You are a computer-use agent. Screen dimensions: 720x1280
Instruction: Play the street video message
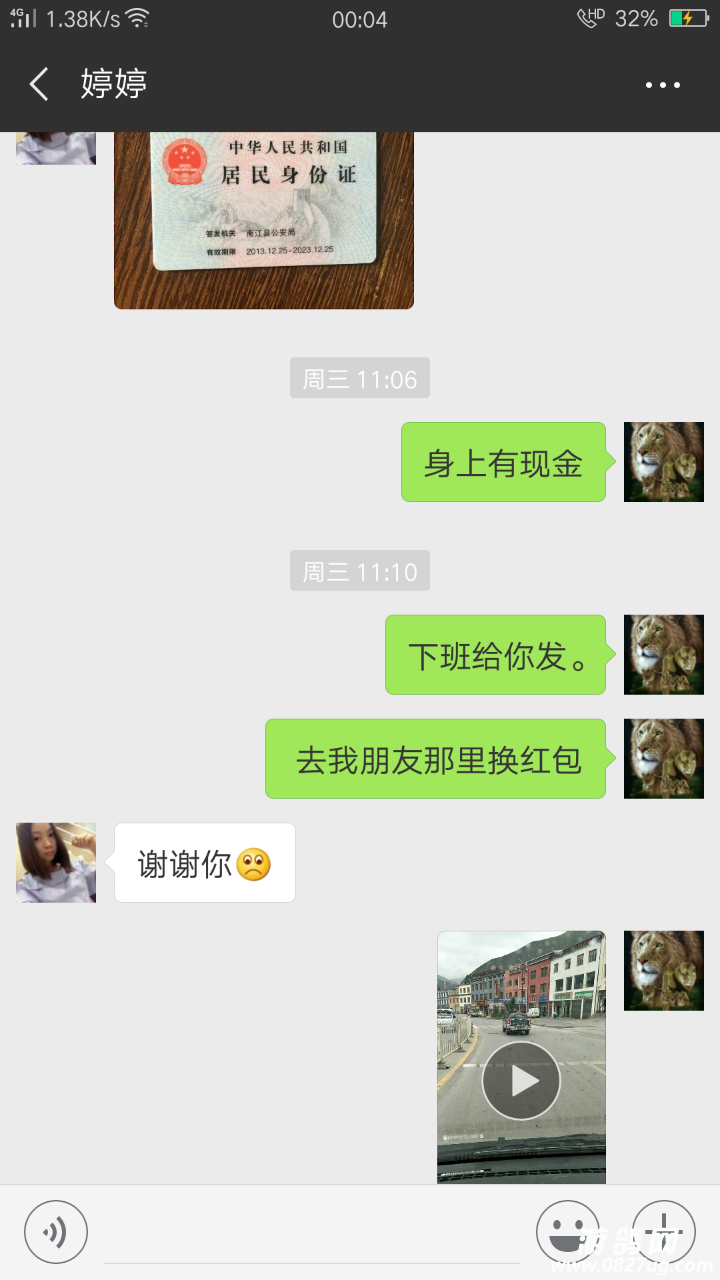(x=521, y=1080)
